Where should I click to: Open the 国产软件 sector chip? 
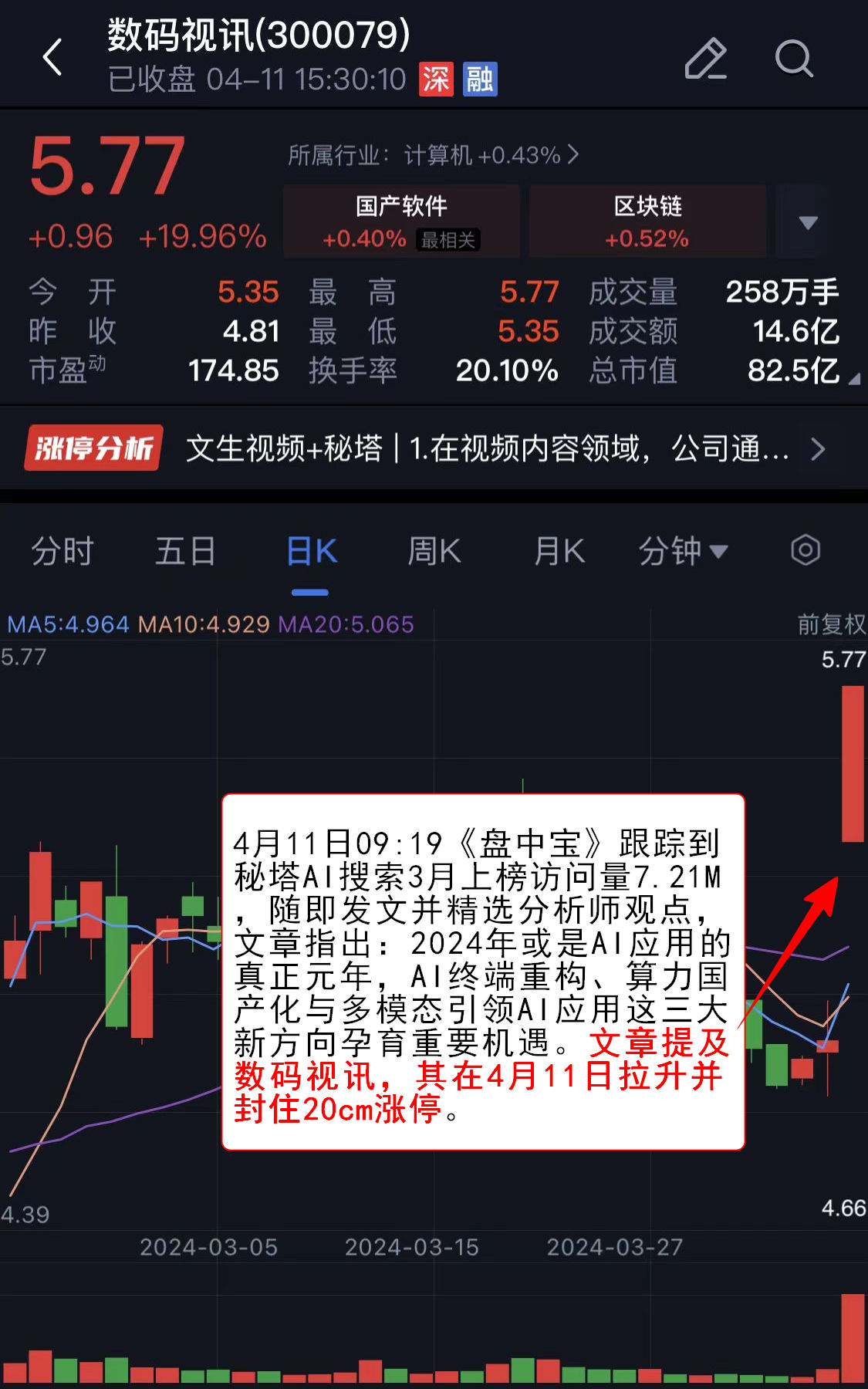click(401, 221)
